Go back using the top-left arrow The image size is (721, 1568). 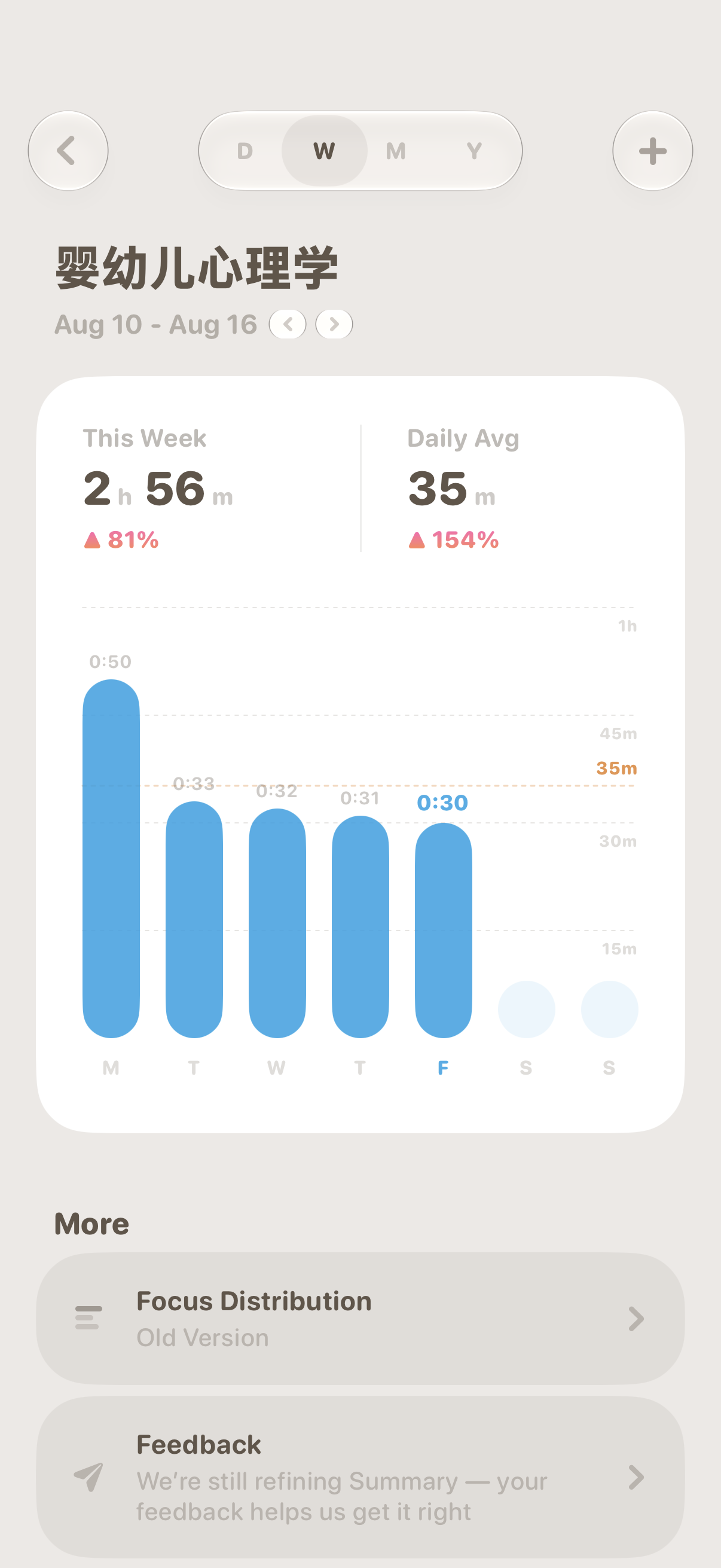coord(68,150)
